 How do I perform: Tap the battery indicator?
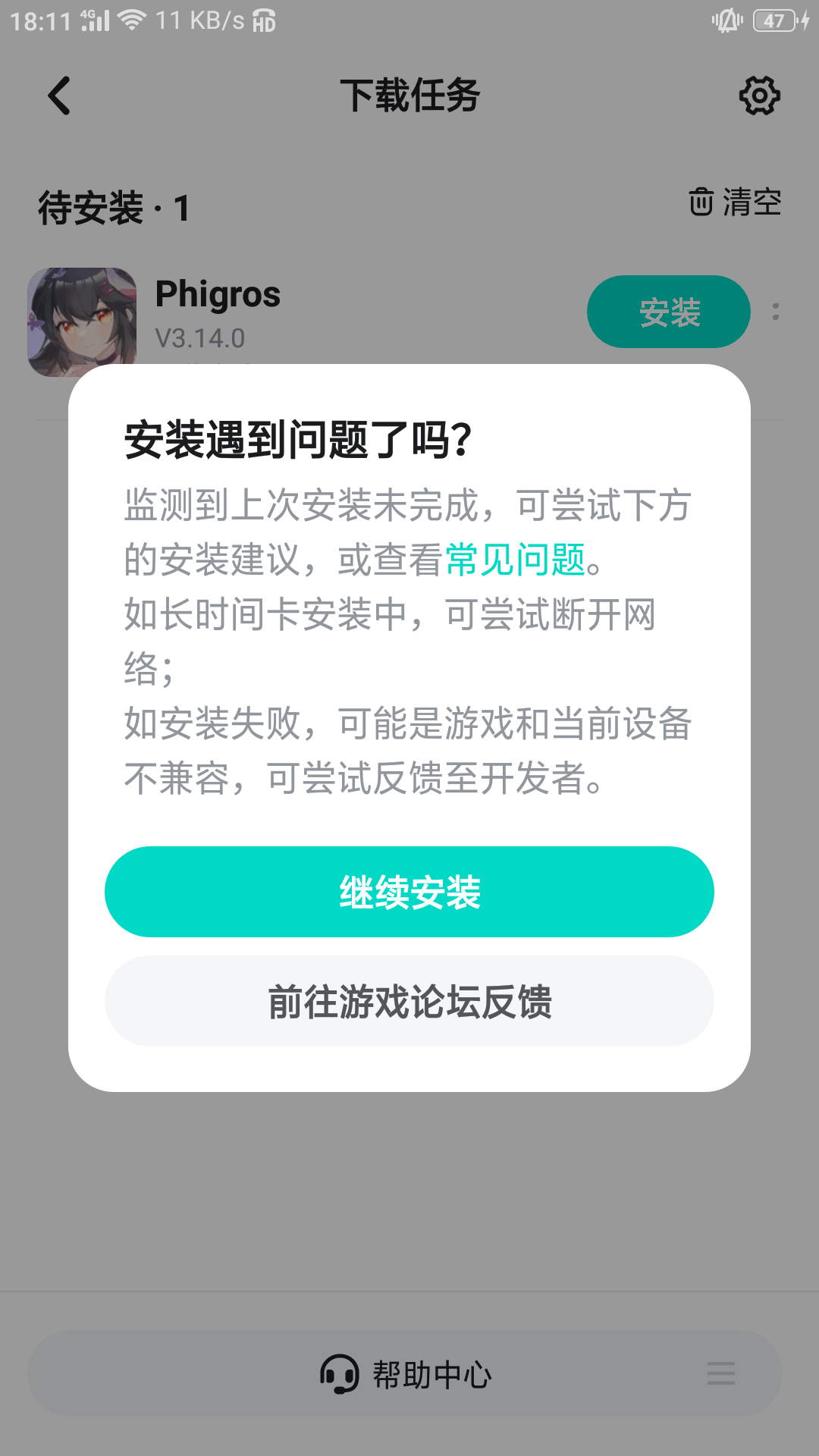[773, 20]
